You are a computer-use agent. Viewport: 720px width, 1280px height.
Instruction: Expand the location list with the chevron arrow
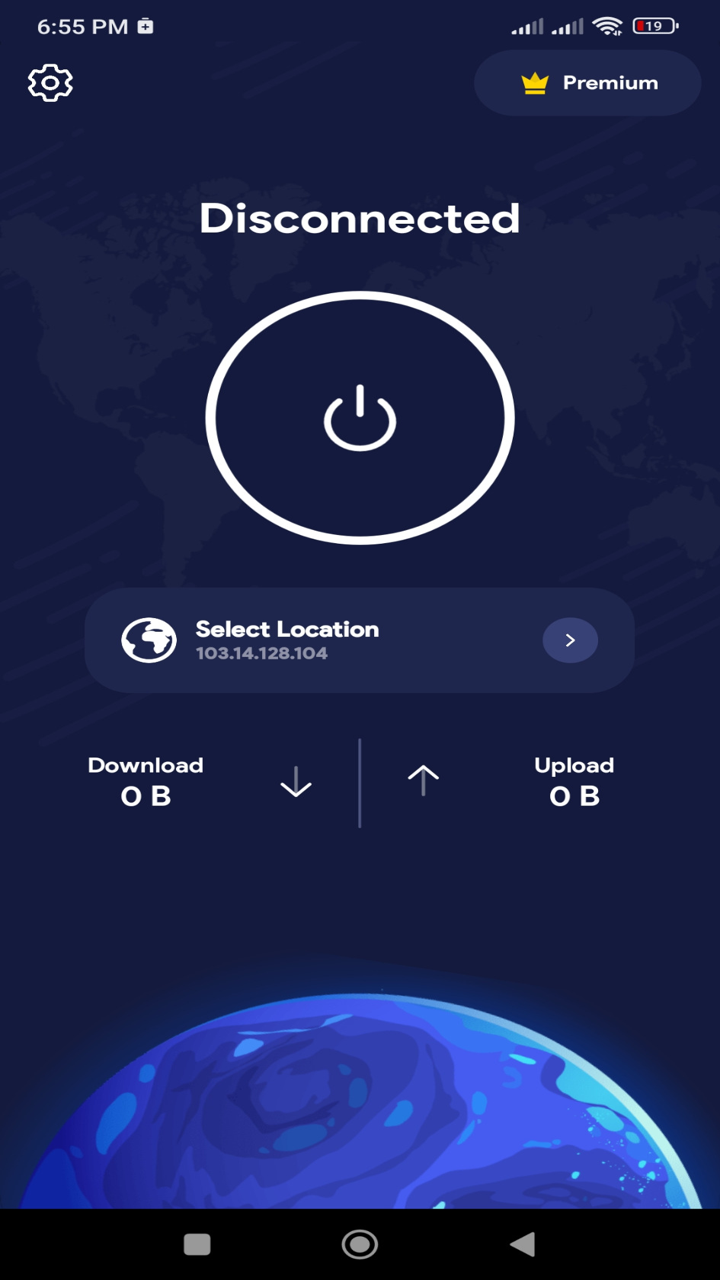(570, 640)
